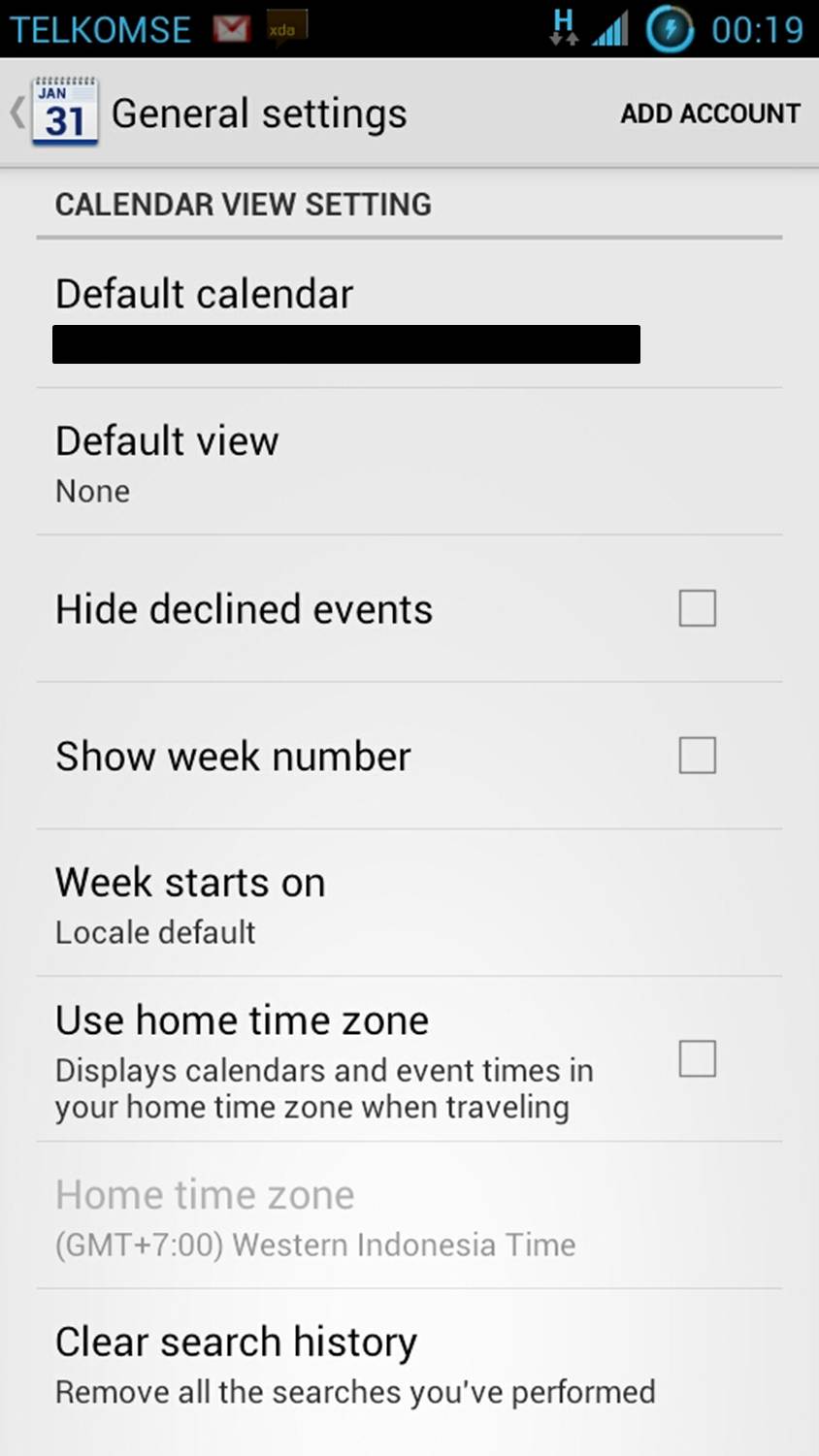Check the Hide declined events box
819x1456 pixels.
(697, 608)
